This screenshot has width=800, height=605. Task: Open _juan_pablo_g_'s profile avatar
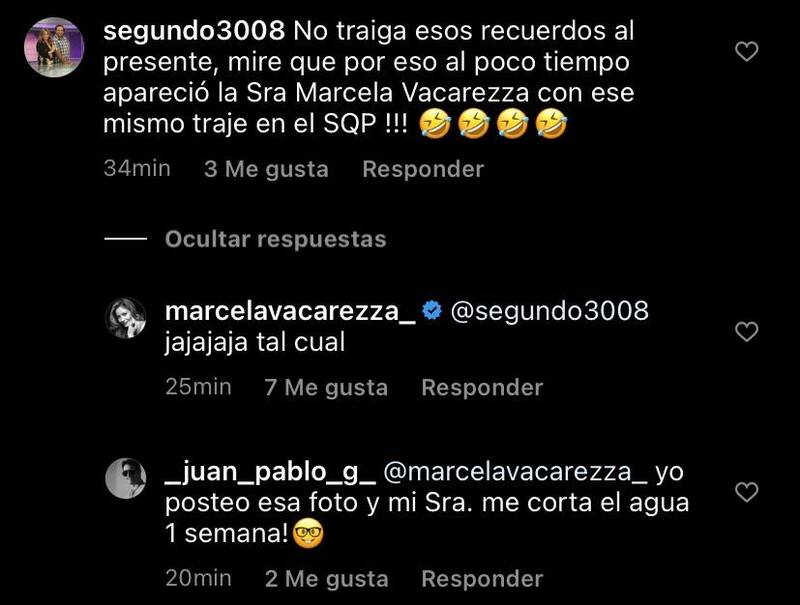126,477
